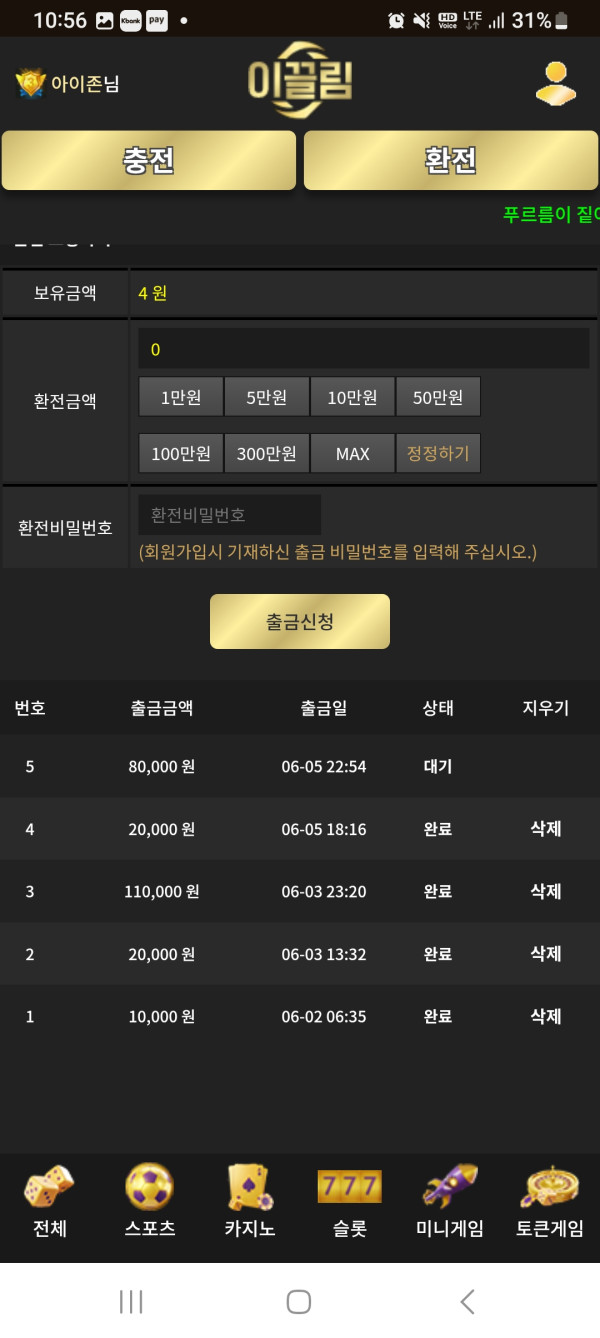Reset amount with 정정하기
This screenshot has width=600, height=1338.
(x=438, y=453)
